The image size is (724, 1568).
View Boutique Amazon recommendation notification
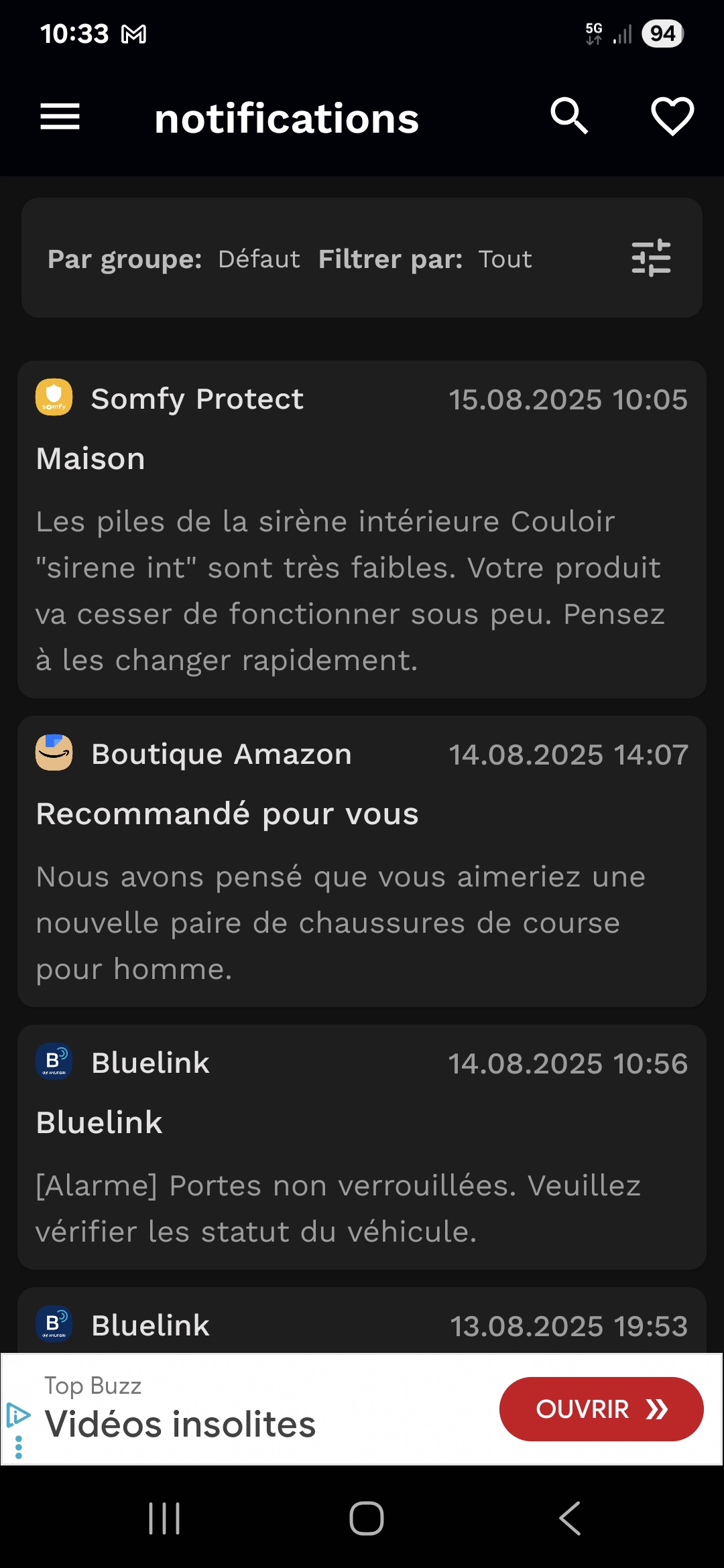click(362, 861)
